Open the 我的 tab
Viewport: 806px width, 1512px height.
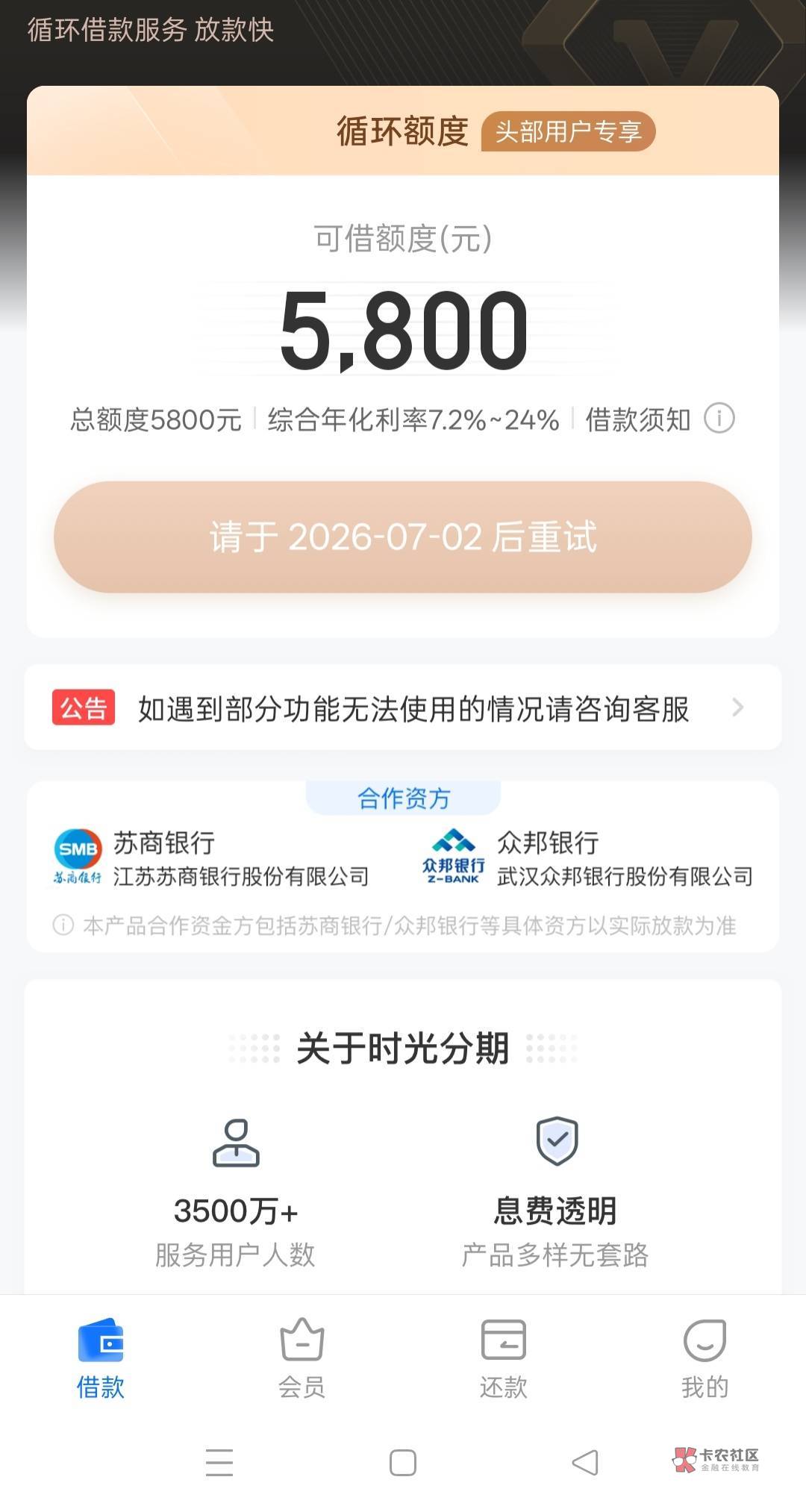pyautogui.click(x=705, y=1358)
